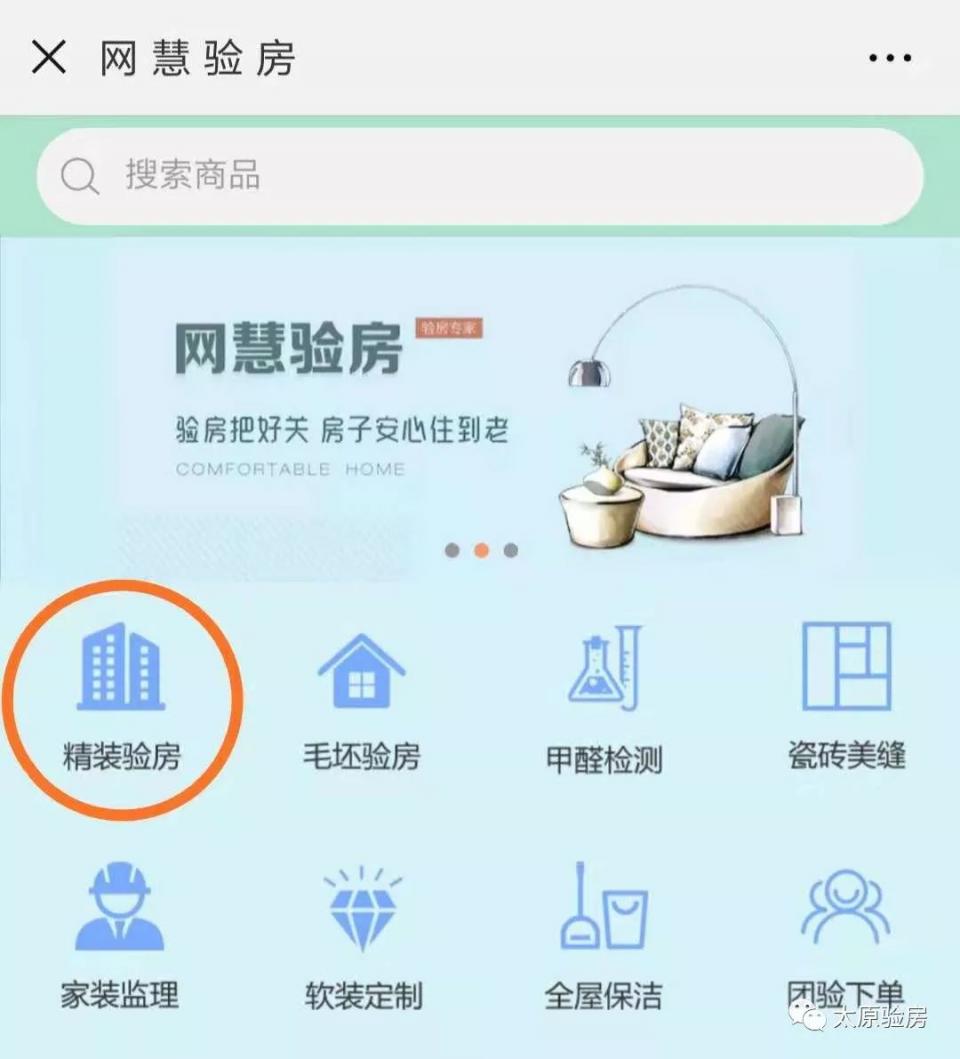
Task: Select 精装验房 service
Action: click(x=121, y=695)
